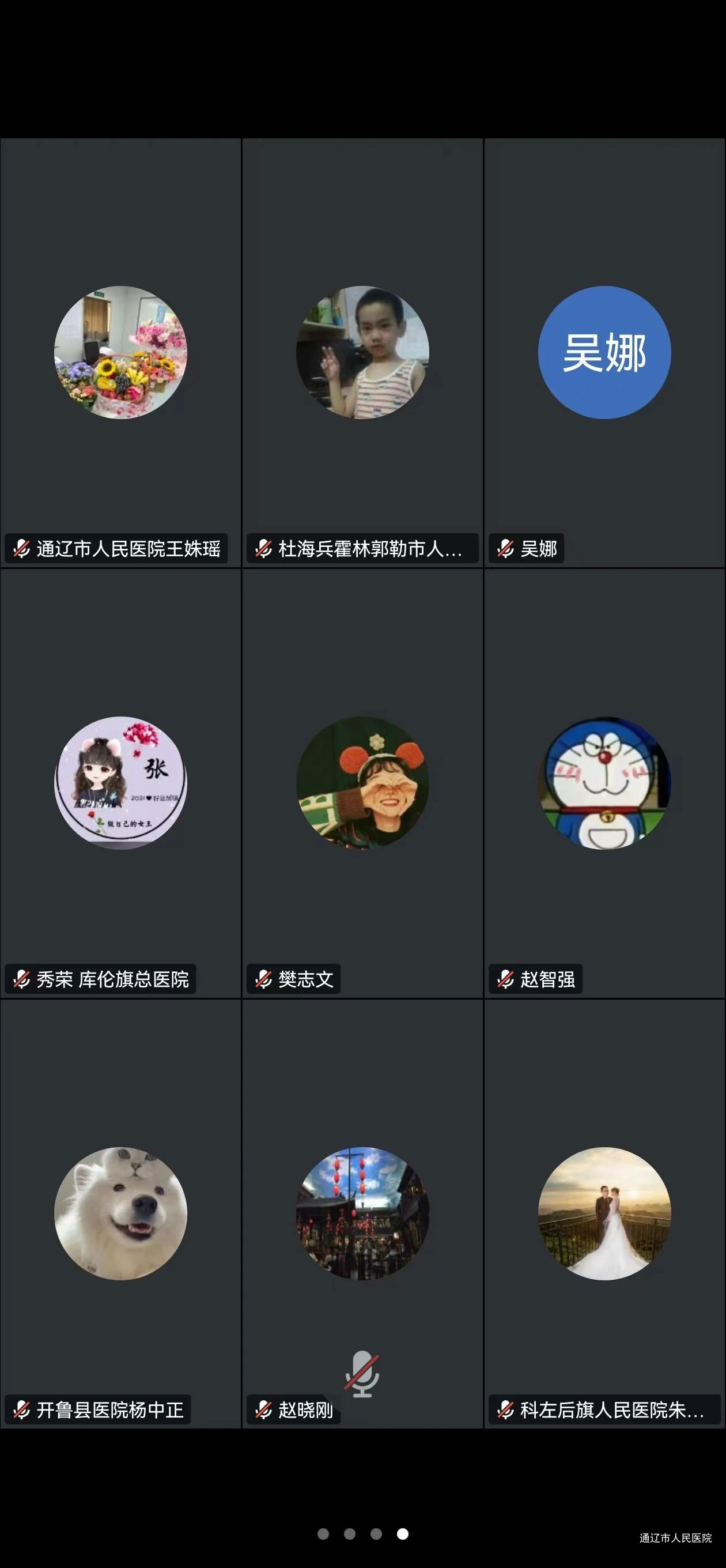Open the 赵晓刚 participant tile

pyautogui.click(x=362, y=1213)
